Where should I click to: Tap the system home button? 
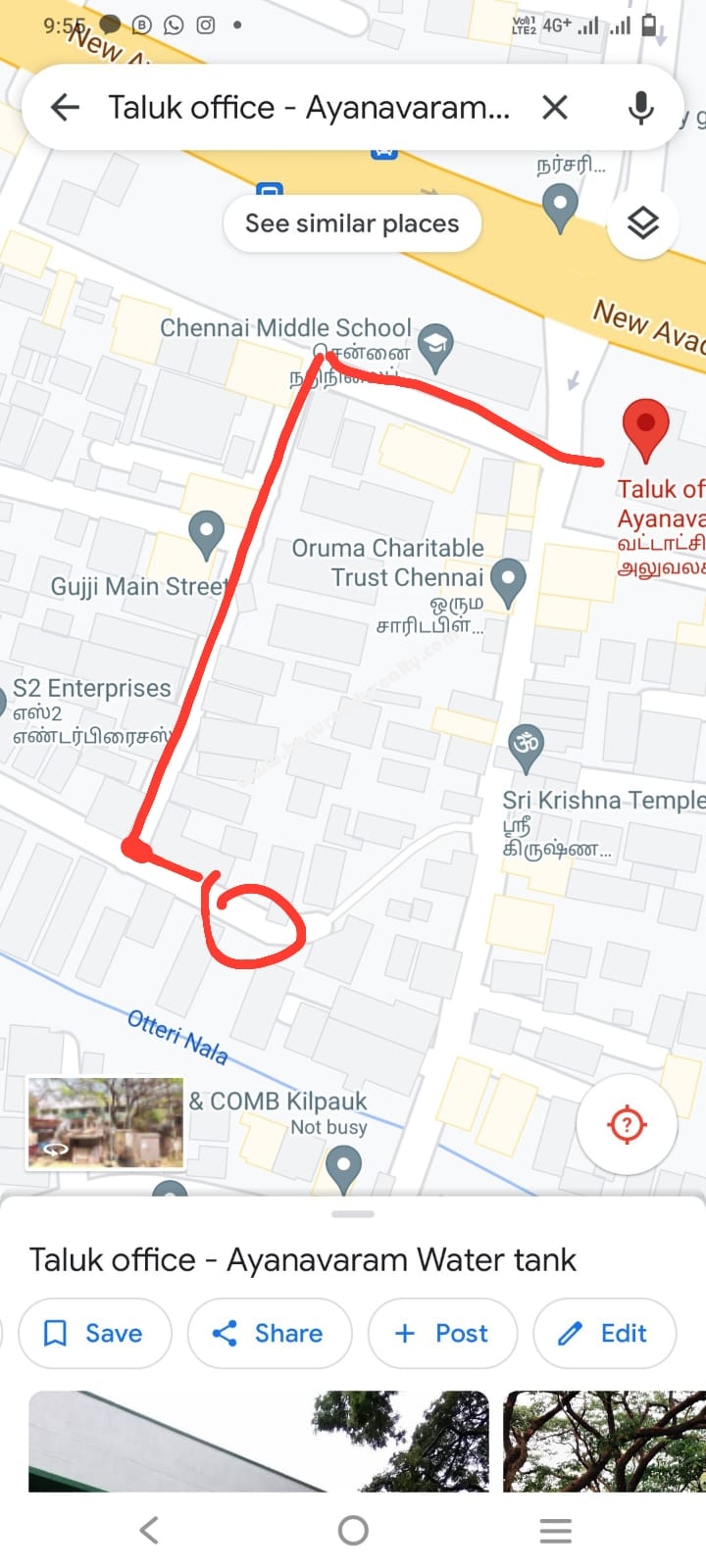click(x=353, y=1530)
